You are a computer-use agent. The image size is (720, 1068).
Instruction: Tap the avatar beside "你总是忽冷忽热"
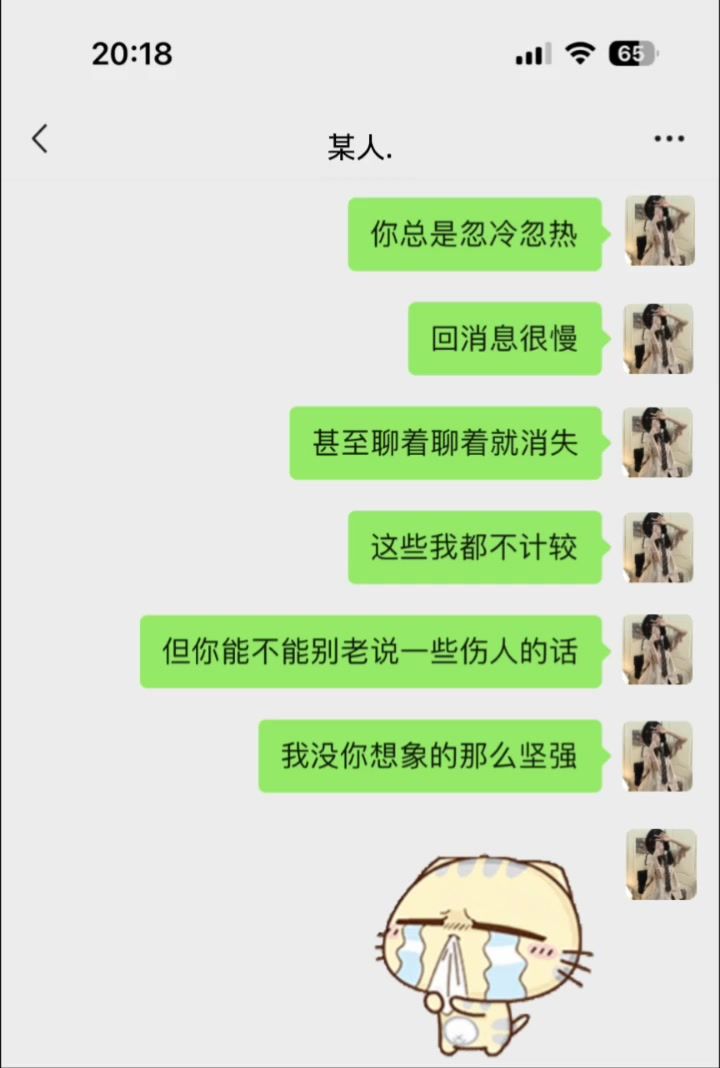pos(659,231)
